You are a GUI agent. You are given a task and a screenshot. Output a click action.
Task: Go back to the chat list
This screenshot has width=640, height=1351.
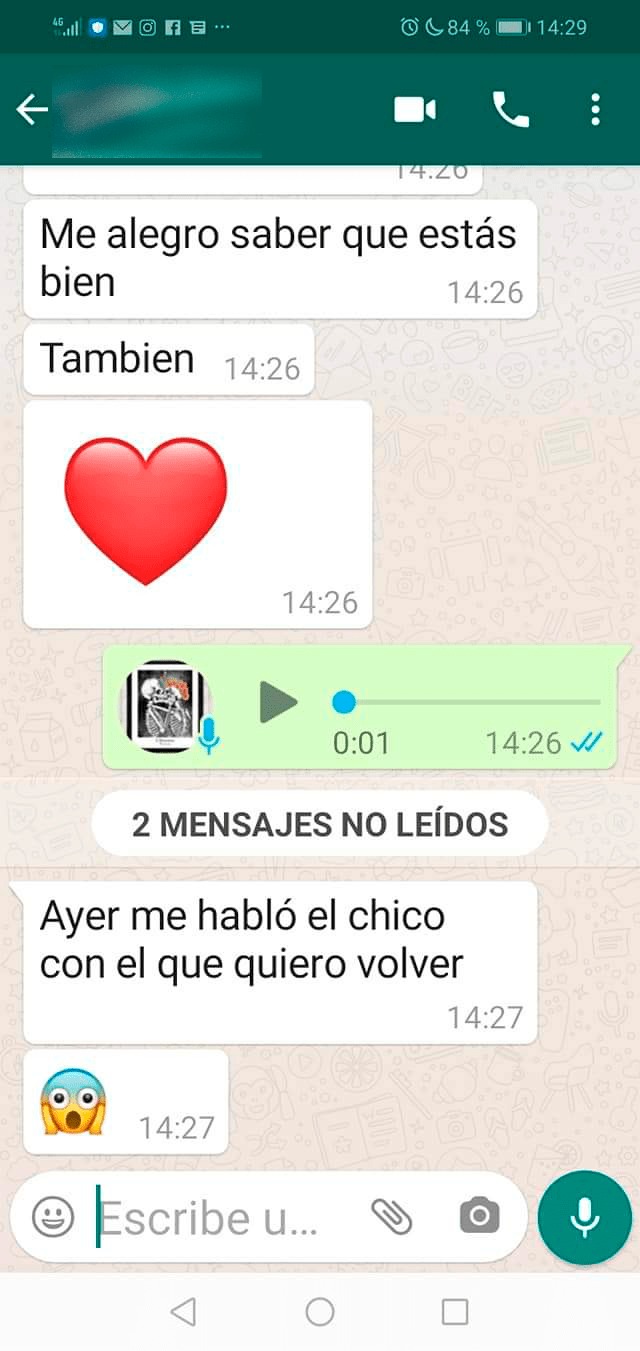pos(32,109)
